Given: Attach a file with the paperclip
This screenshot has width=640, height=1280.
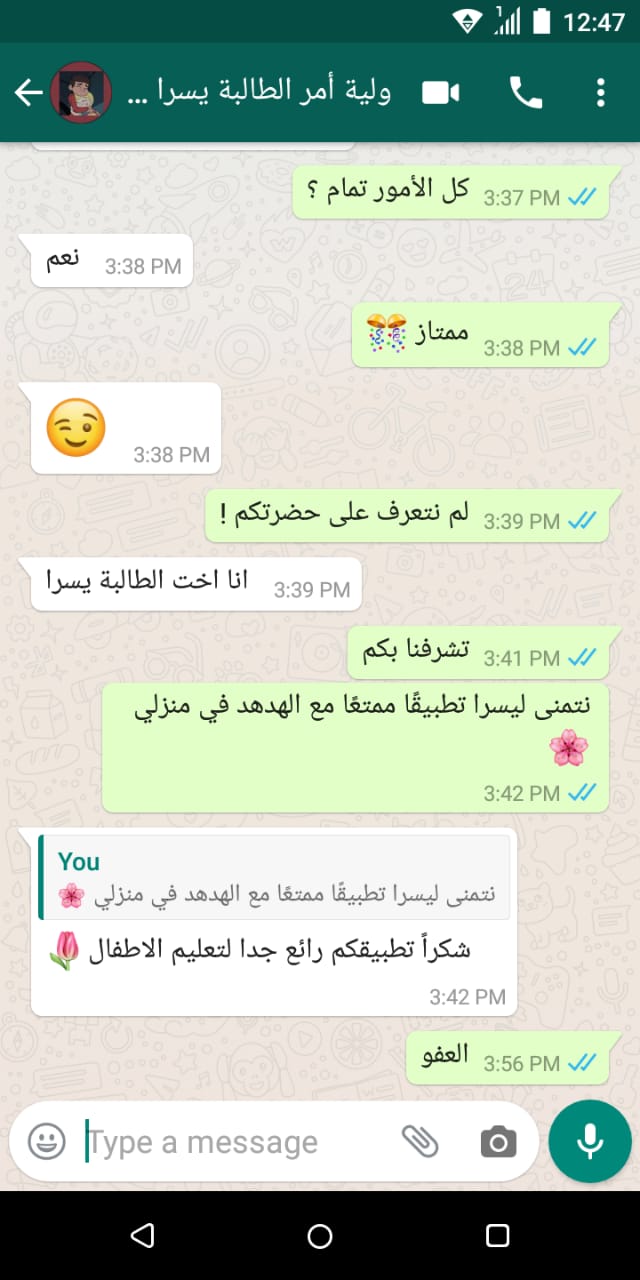Looking at the screenshot, I should point(420,1141).
